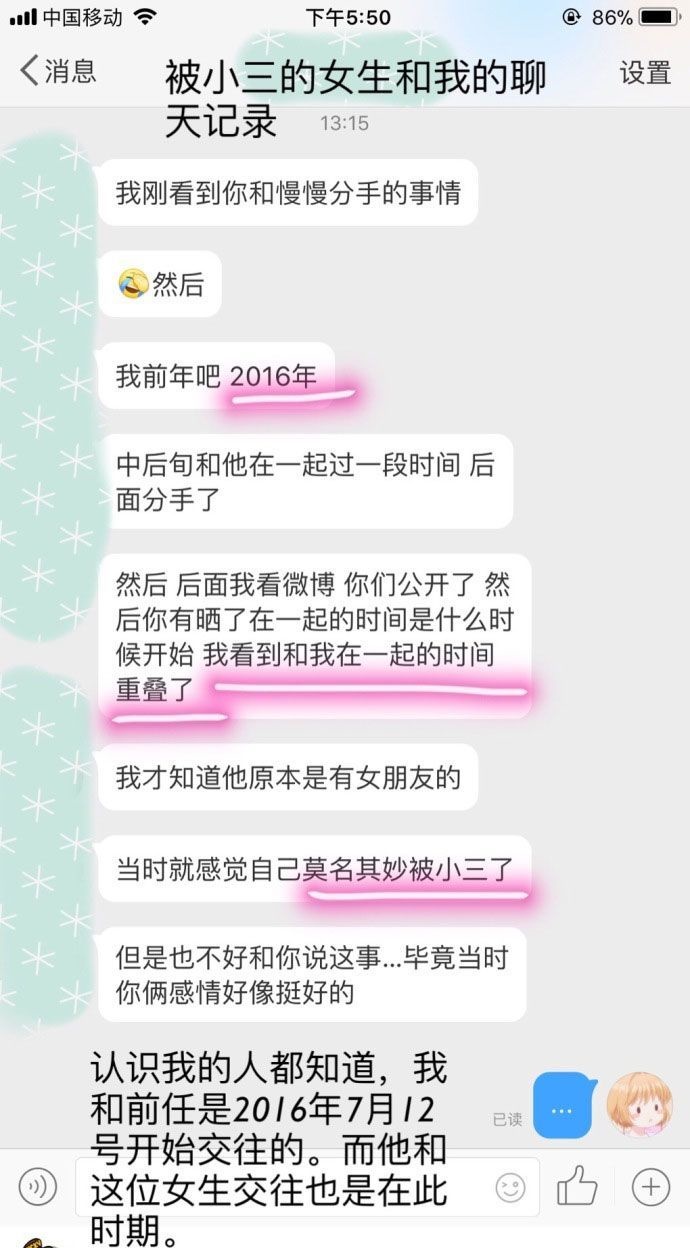The width and height of the screenshot is (690, 1248).
Task: Open the 设置 chat settings
Action: coord(644,72)
